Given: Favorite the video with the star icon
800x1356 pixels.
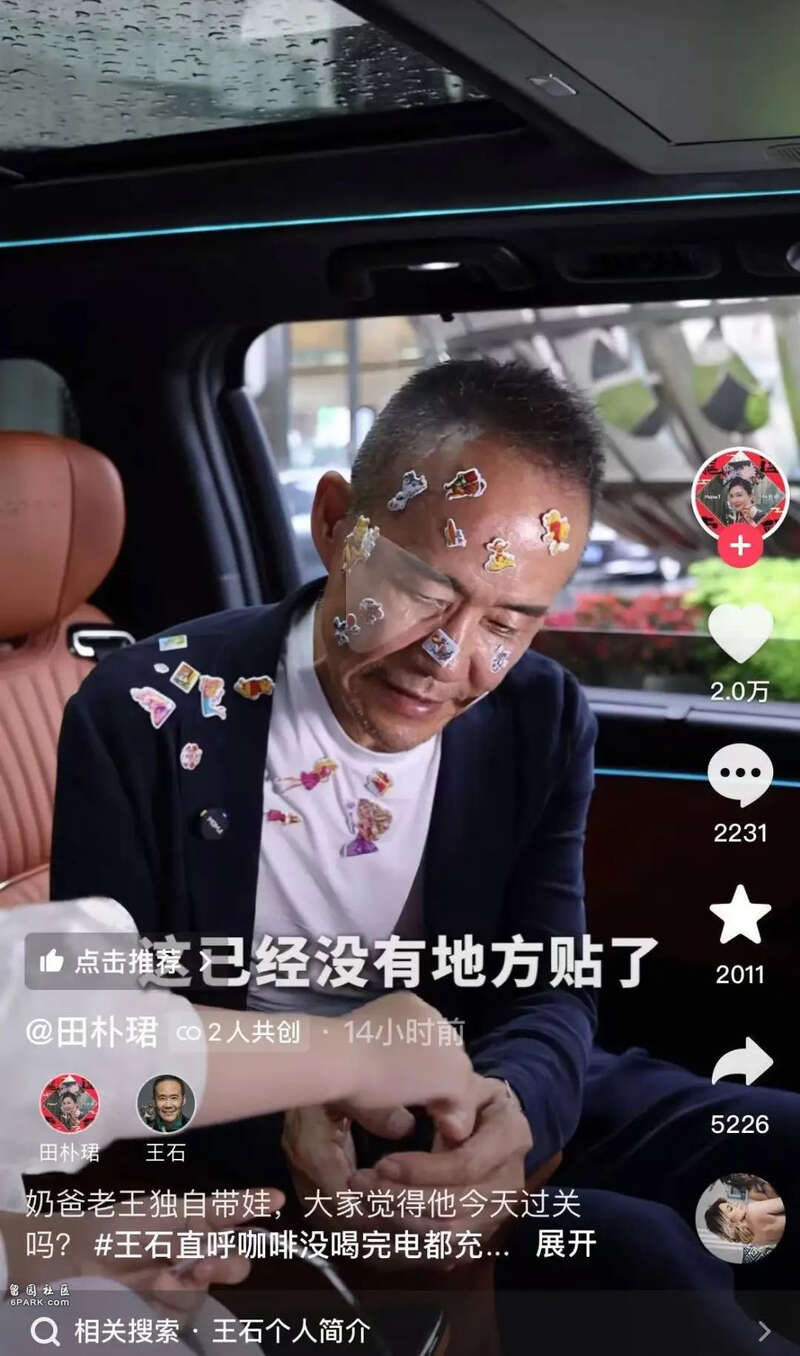Looking at the screenshot, I should click(740, 915).
